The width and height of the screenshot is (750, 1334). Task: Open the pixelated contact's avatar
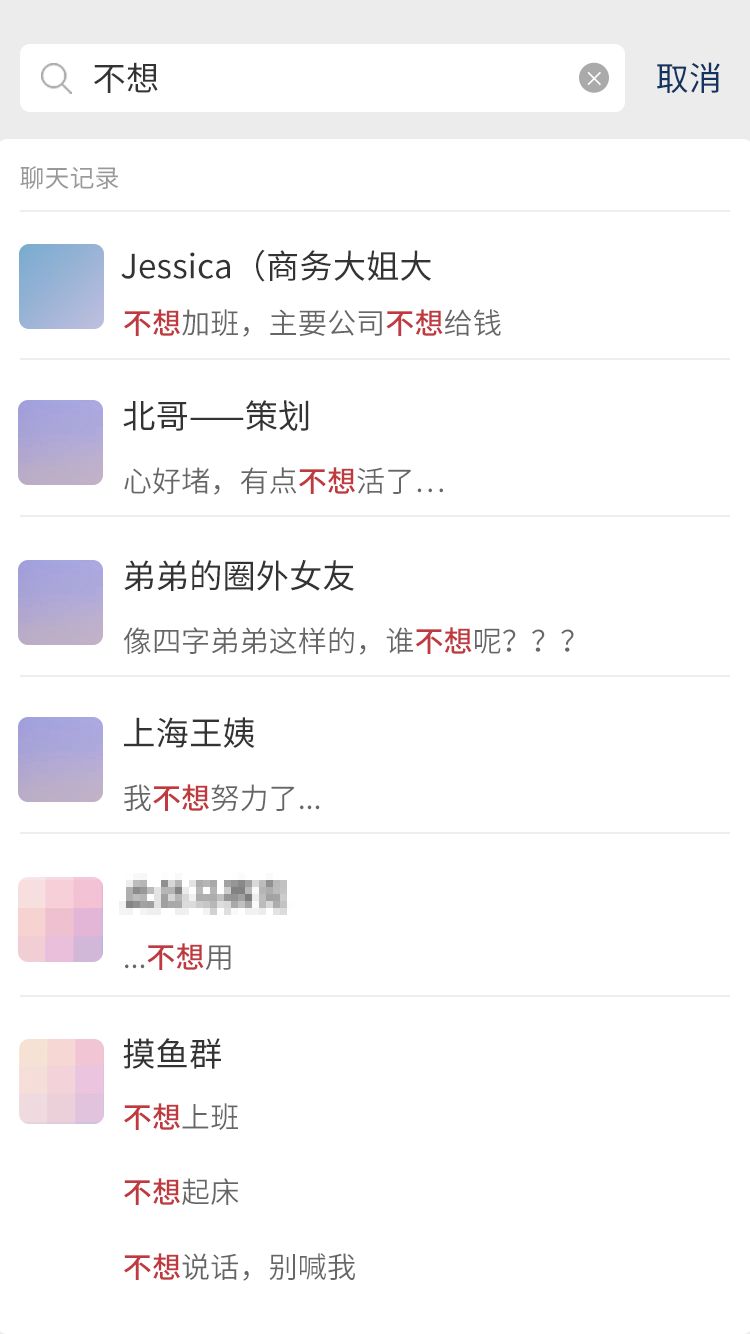pos(60,918)
